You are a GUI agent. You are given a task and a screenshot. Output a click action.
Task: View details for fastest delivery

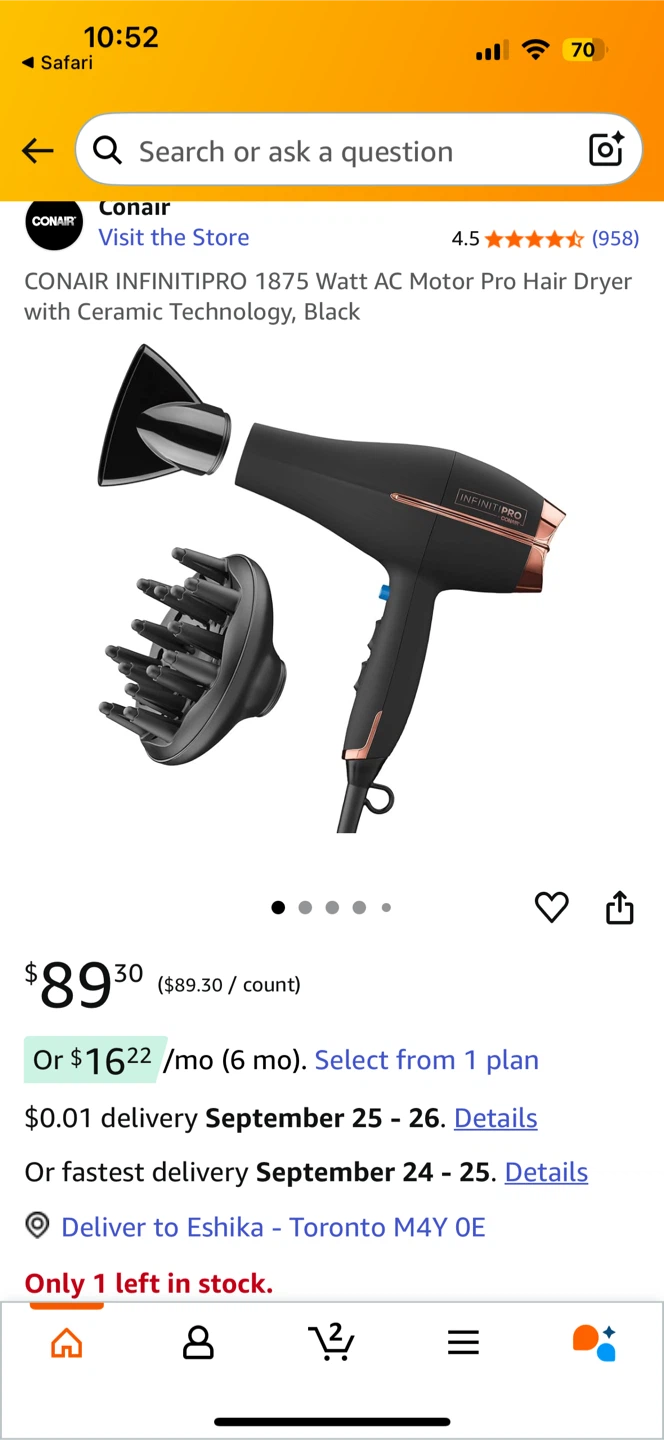click(546, 1172)
